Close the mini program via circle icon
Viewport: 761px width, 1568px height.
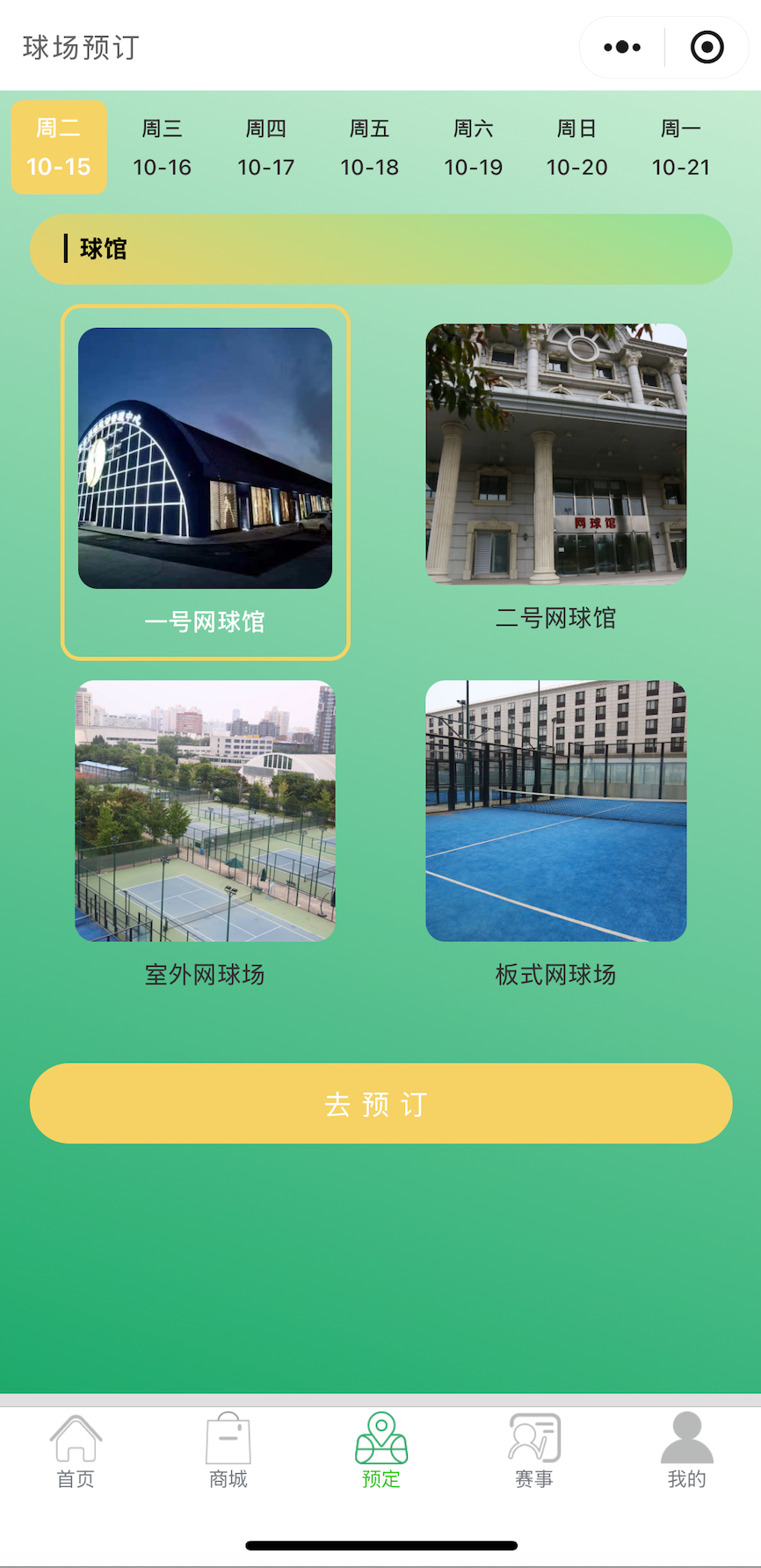click(707, 47)
